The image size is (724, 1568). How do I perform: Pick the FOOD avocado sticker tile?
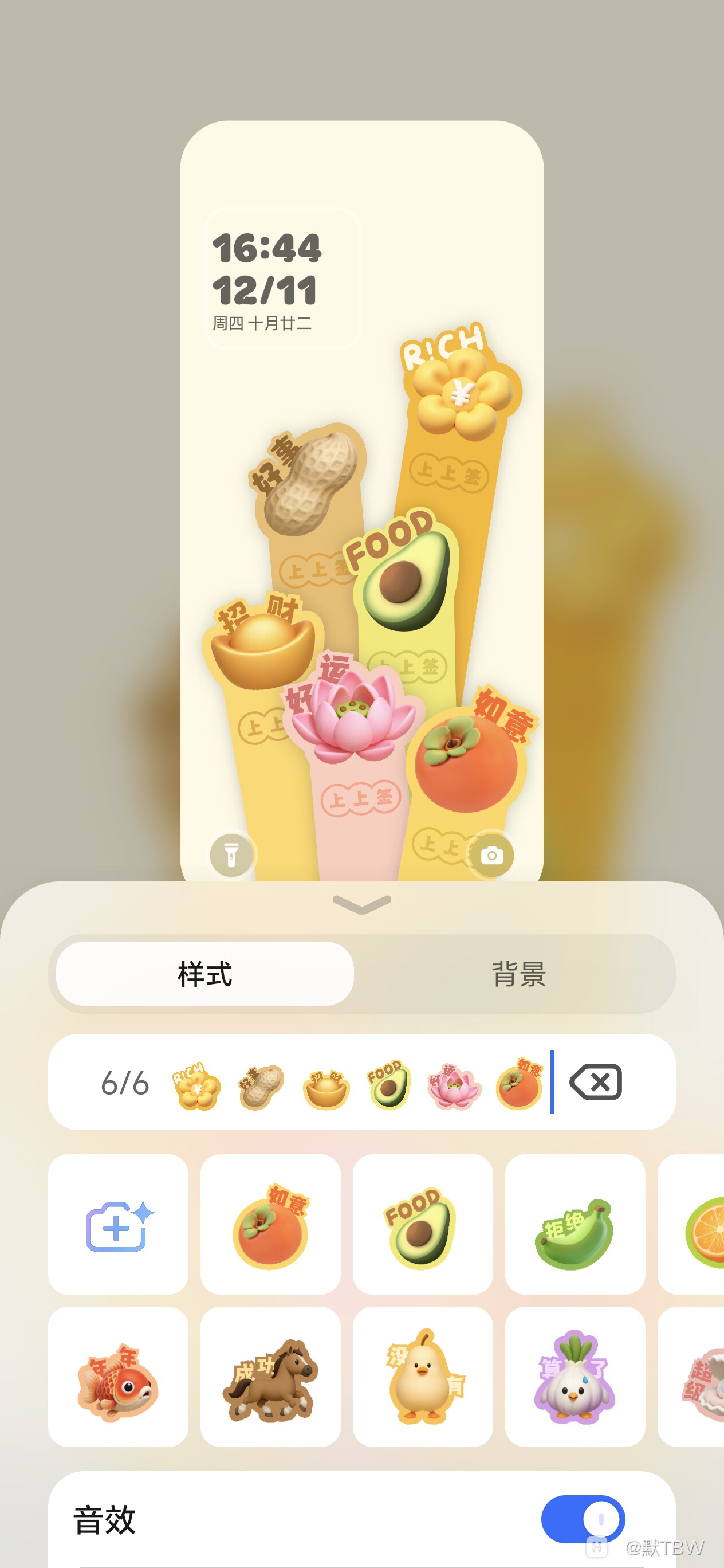tap(422, 1224)
